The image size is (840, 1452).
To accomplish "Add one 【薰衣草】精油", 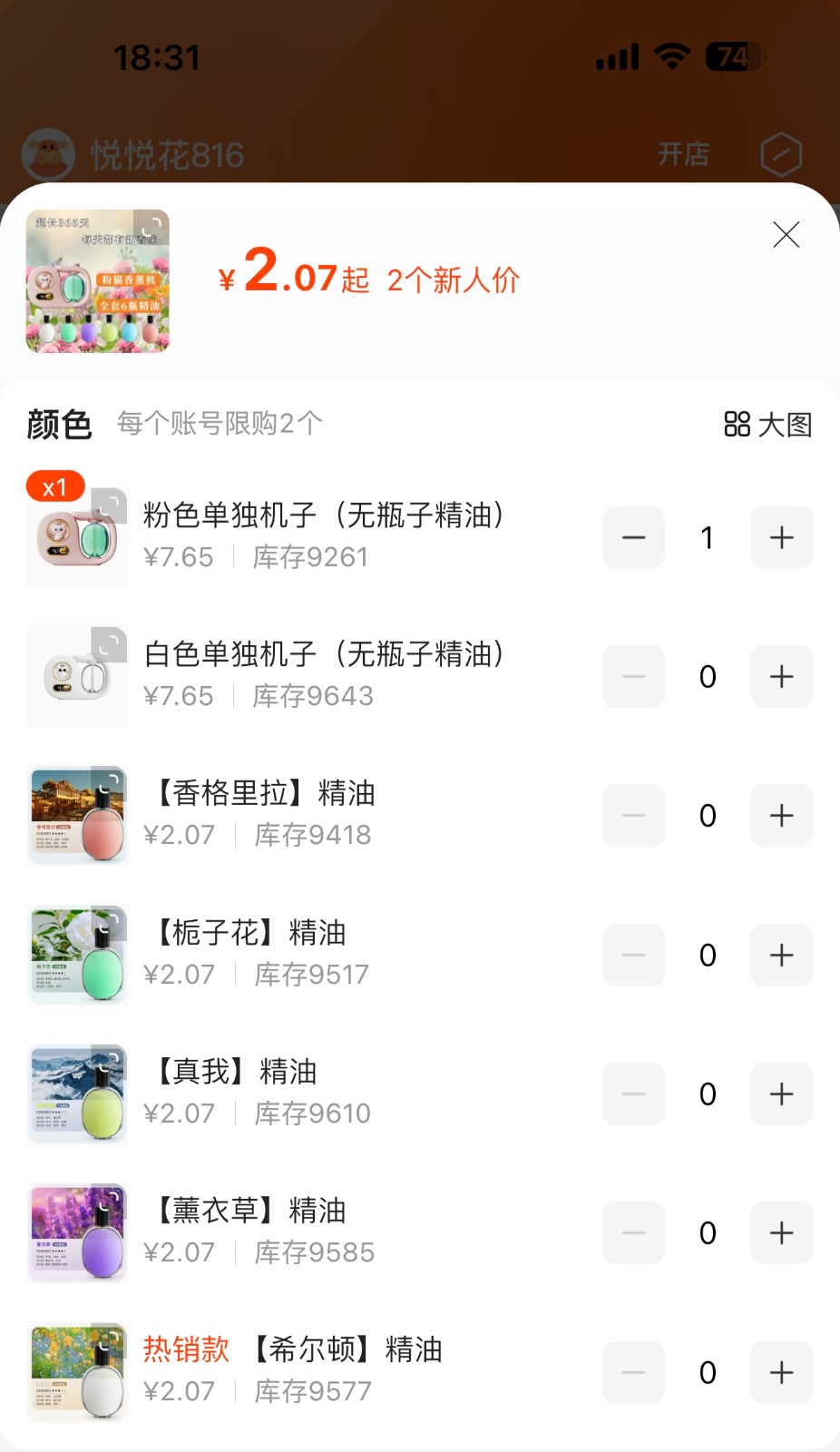I will click(781, 1233).
